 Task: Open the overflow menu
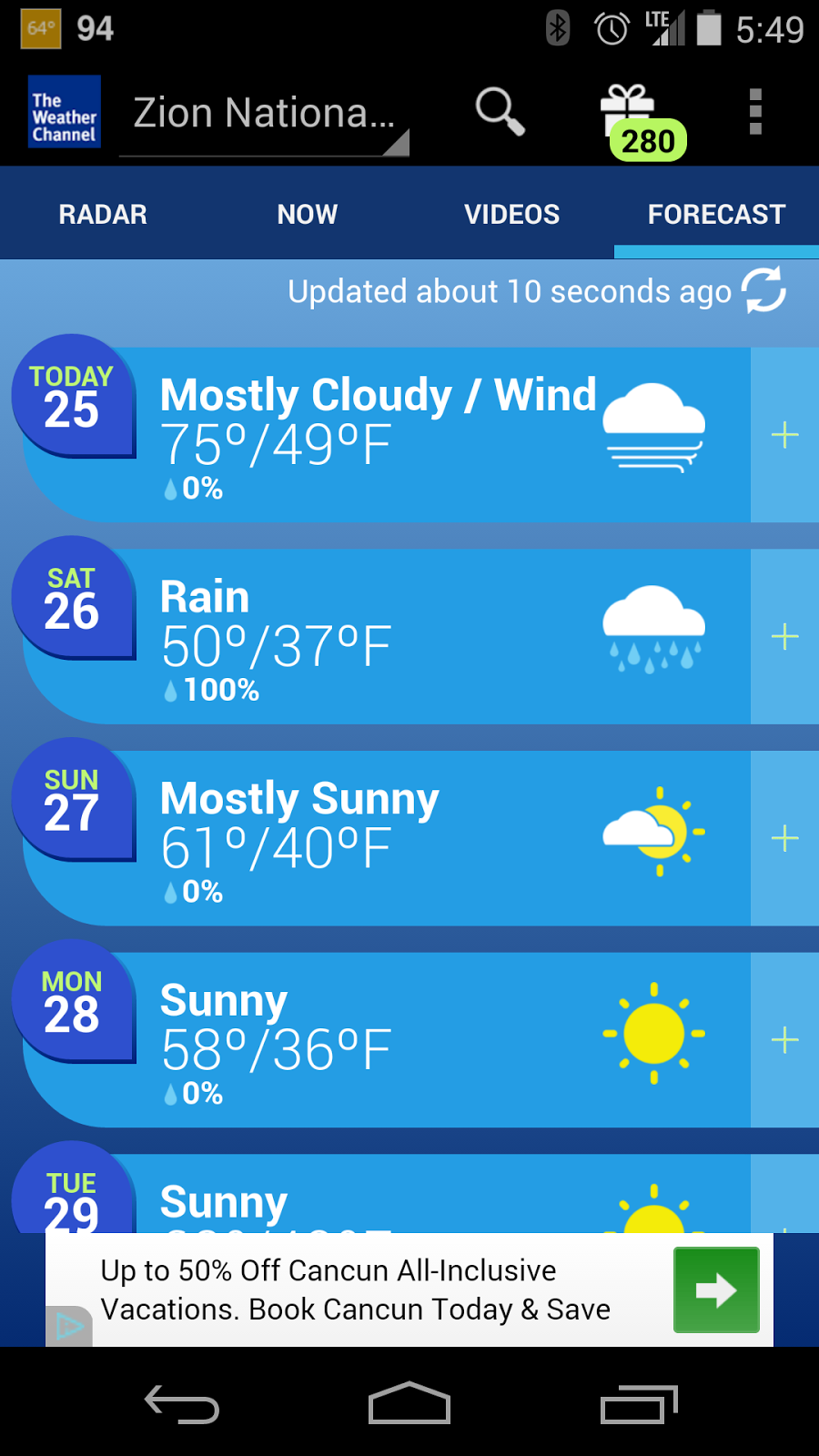[x=755, y=112]
